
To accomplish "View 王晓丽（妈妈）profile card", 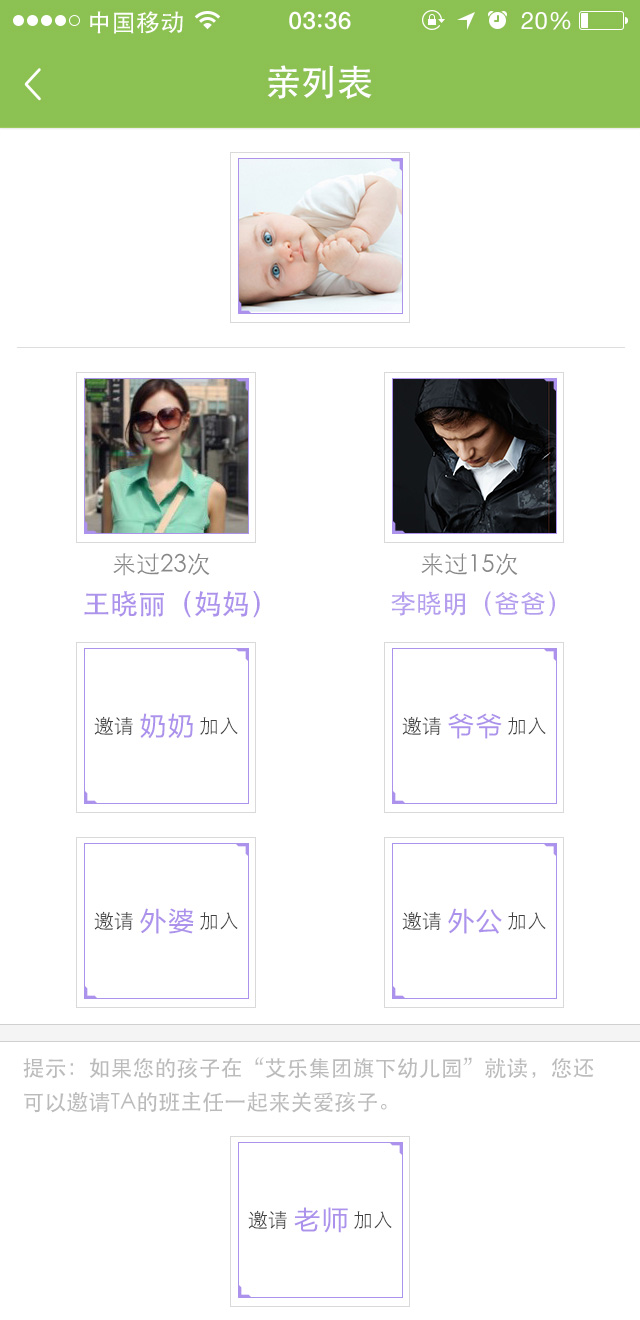I will 166,457.
